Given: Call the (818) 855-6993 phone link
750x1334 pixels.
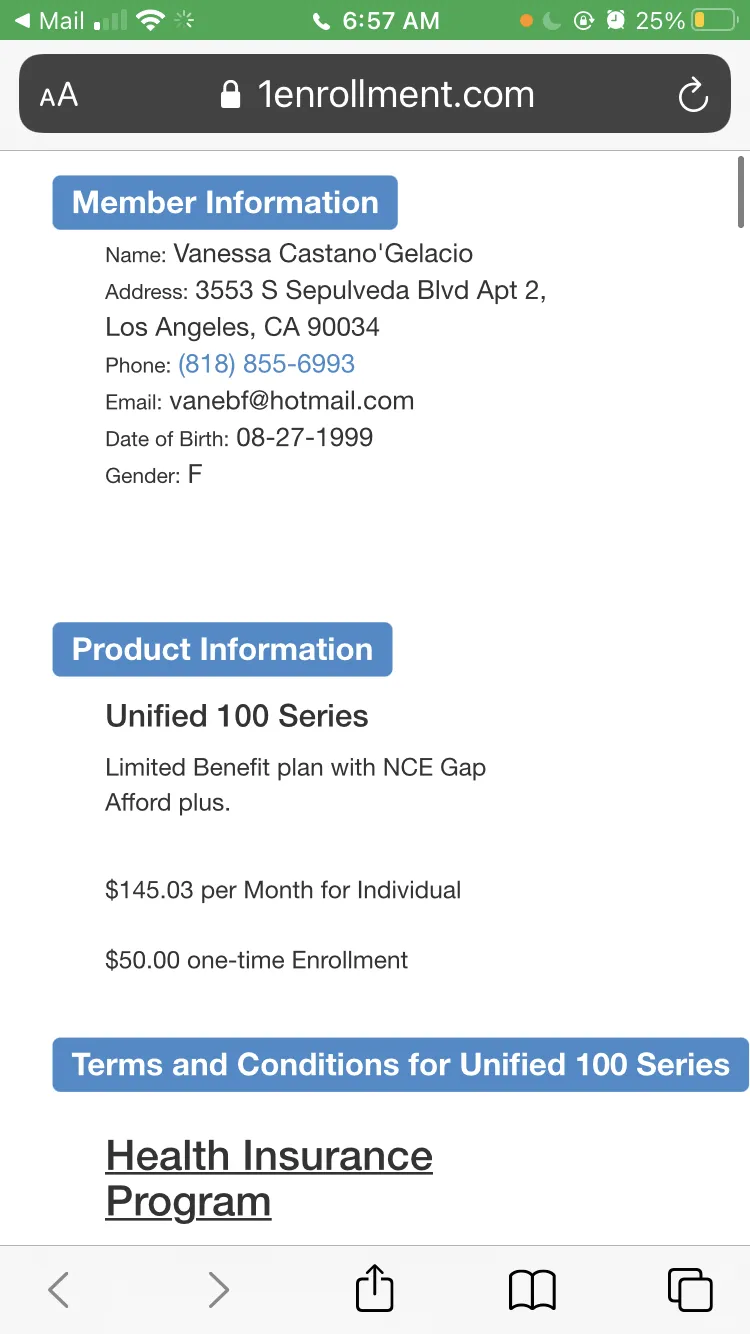Looking at the screenshot, I should coord(266,364).
